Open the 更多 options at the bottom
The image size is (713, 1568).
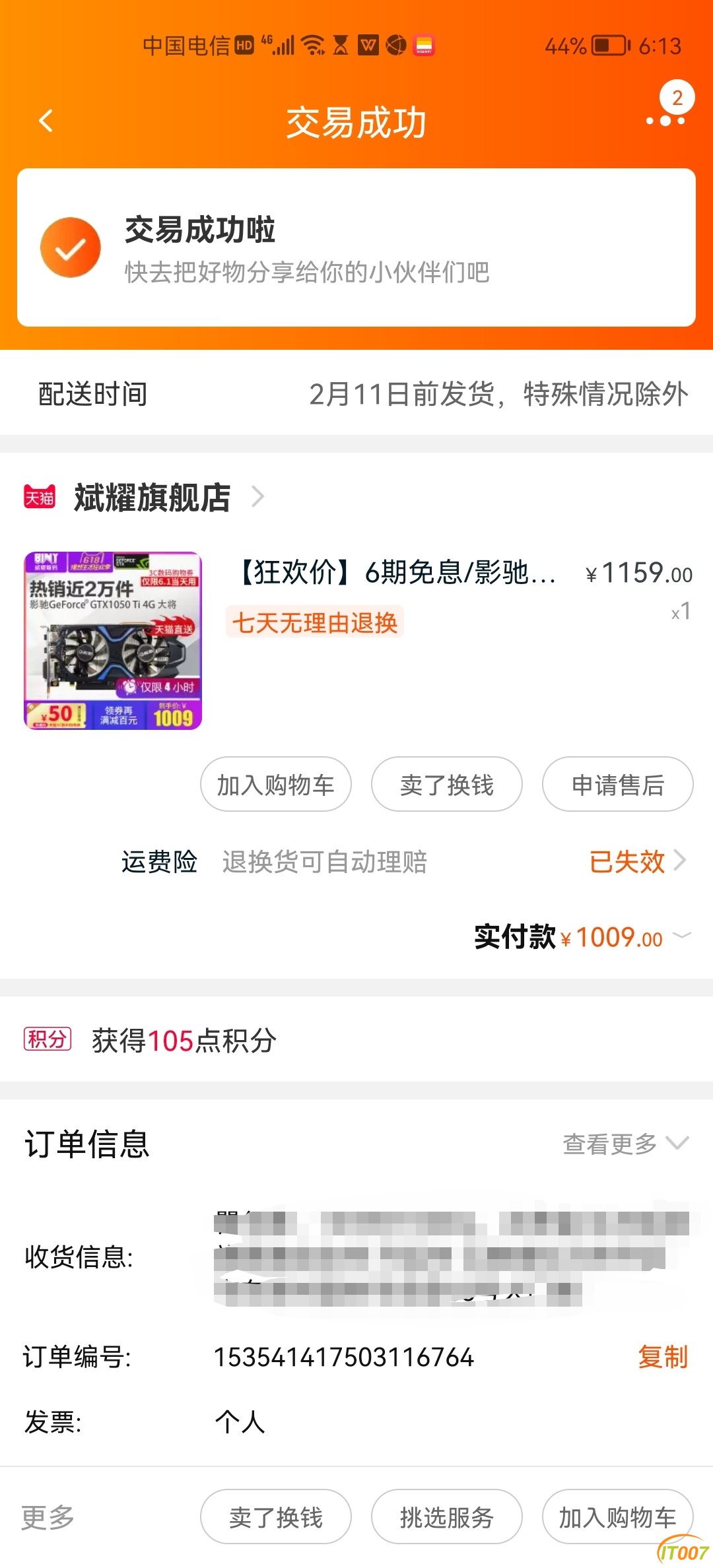click(x=48, y=1517)
